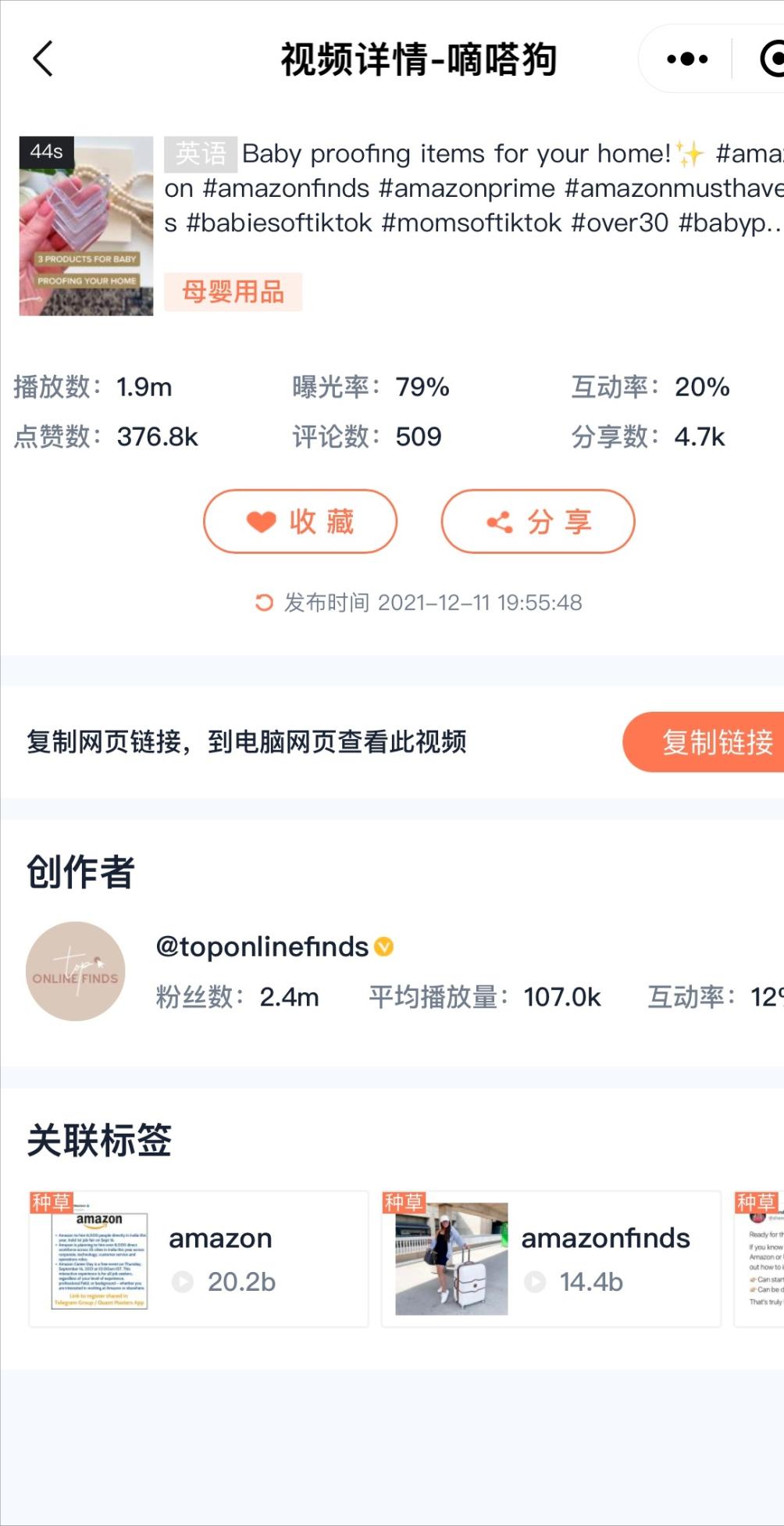This screenshot has height=1526, width=784.
Task: Click the verified badge next to @toponlinefinds
Action: pyautogui.click(x=382, y=946)
